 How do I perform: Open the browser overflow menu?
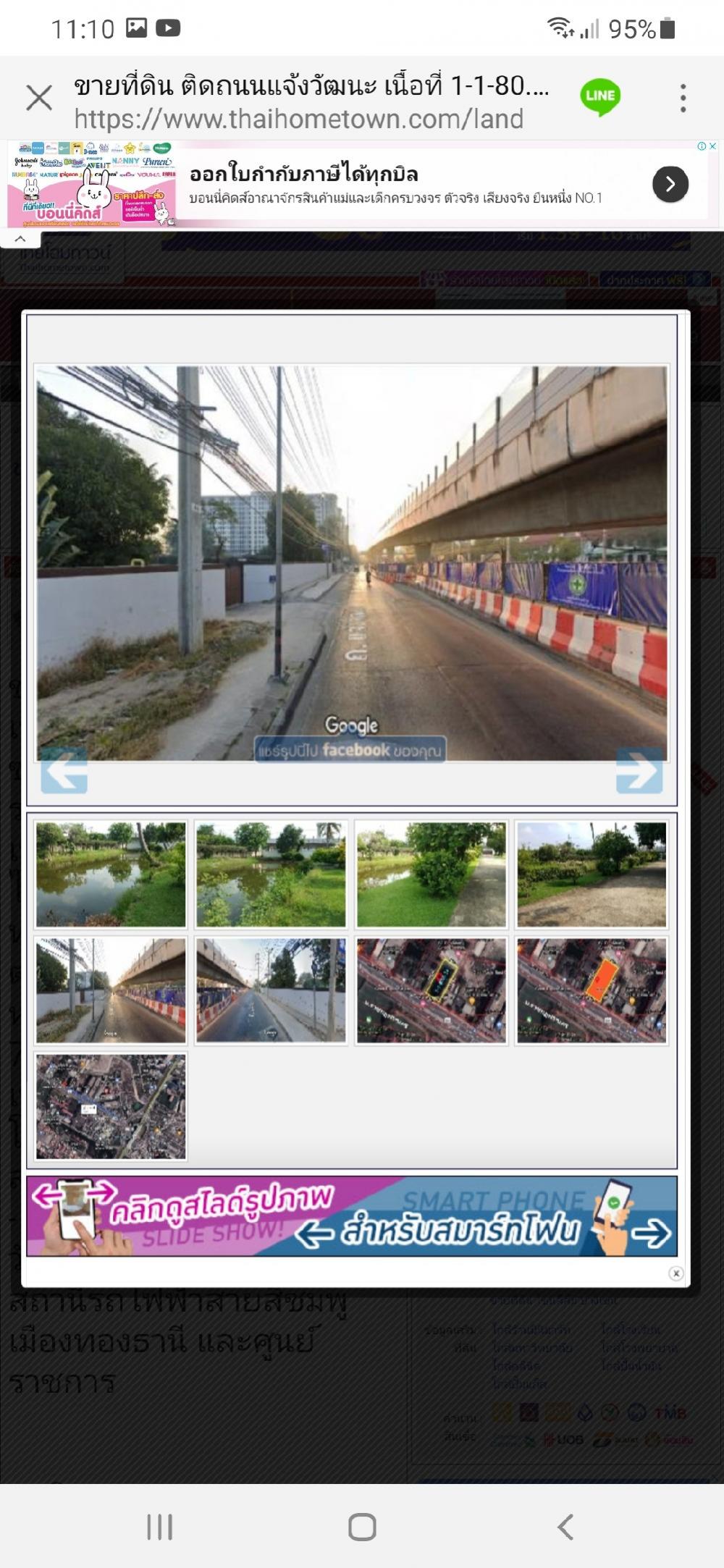(x=683, y=98)
